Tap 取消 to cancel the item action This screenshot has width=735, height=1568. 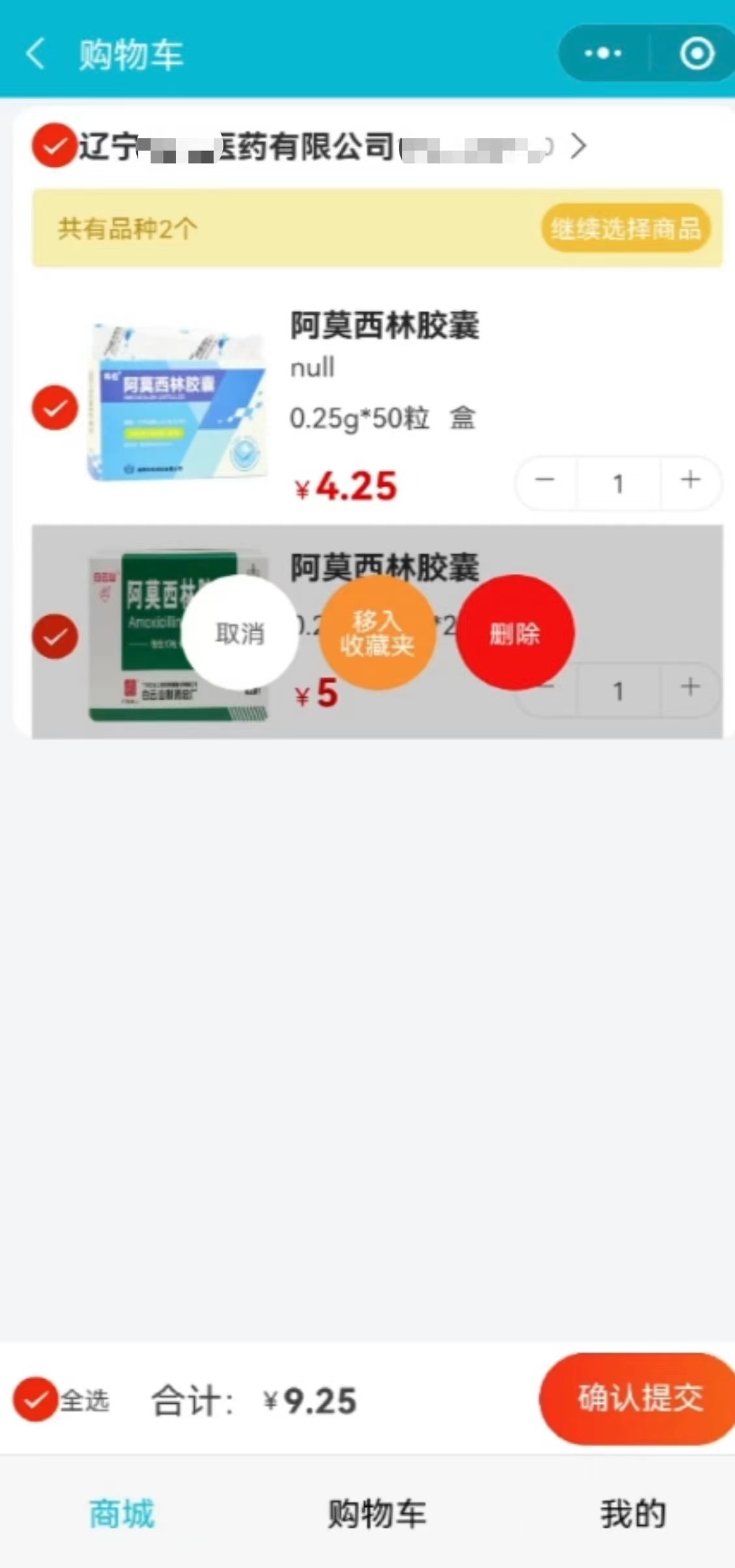(x=240, y=633)
